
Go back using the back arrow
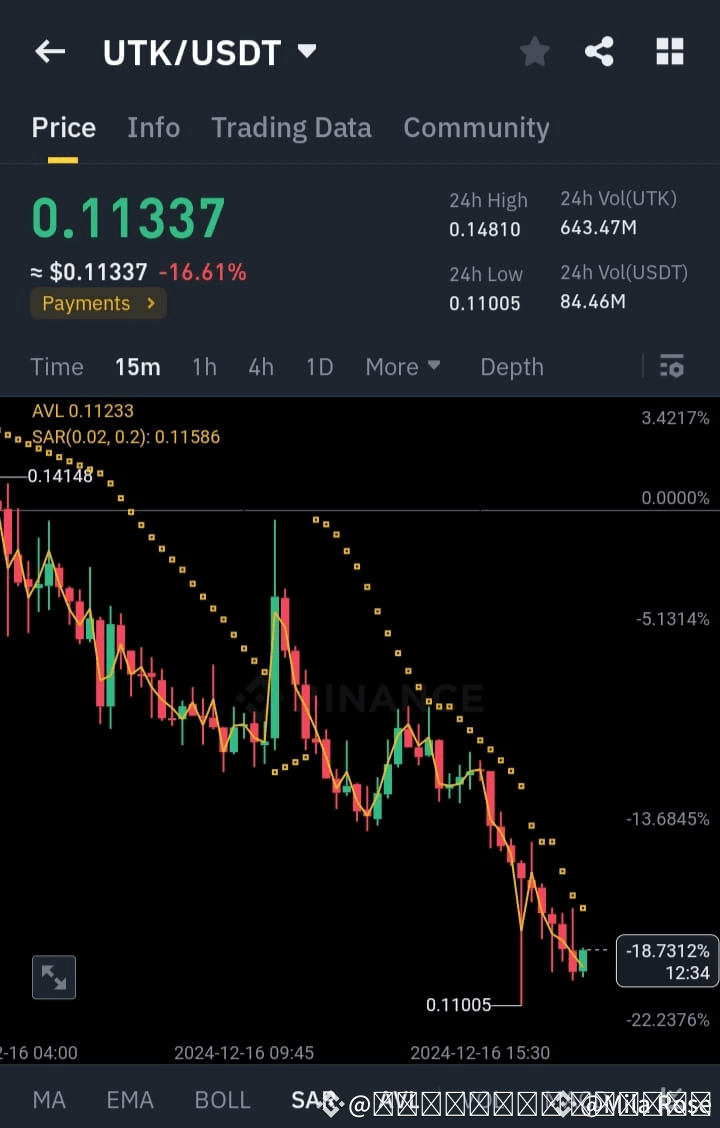click(50, 52)
